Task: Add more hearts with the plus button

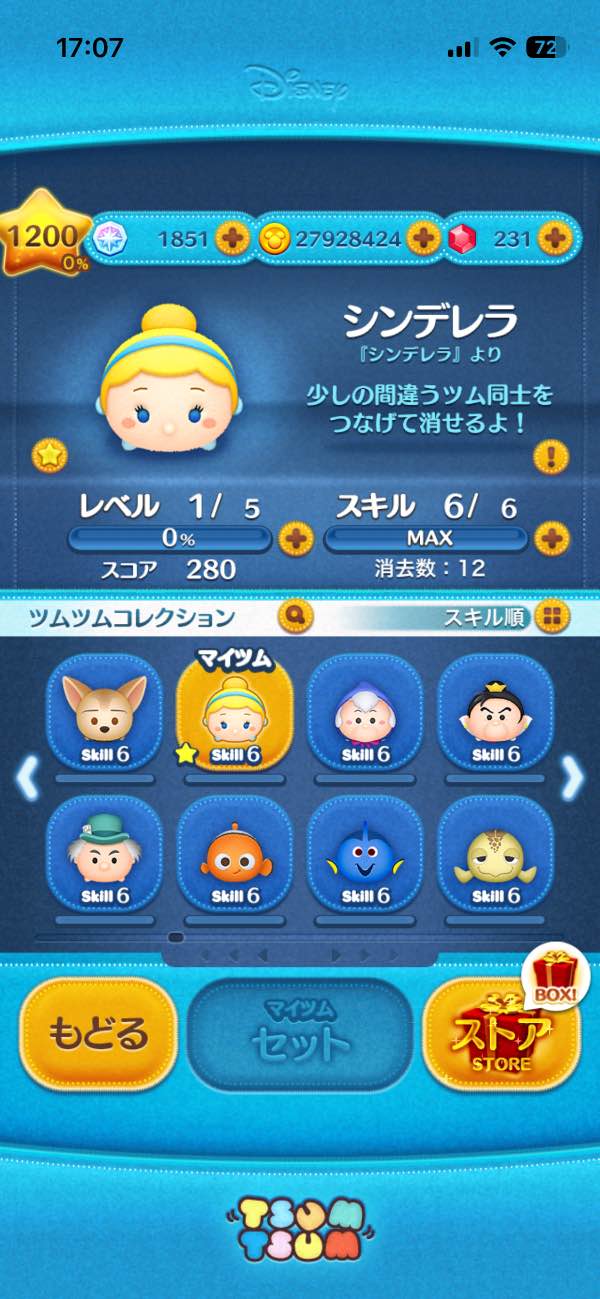Action: click(x=232, y=238)
